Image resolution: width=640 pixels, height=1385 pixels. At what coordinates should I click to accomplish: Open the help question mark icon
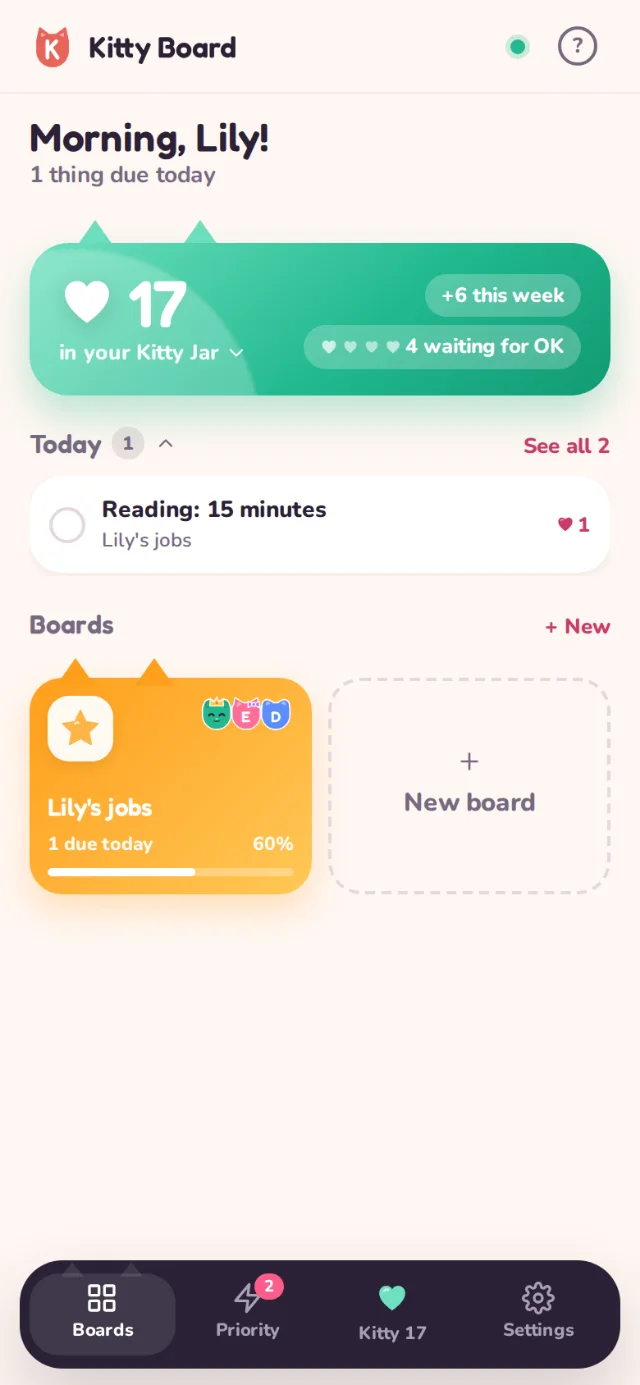(x=577, y=47)
